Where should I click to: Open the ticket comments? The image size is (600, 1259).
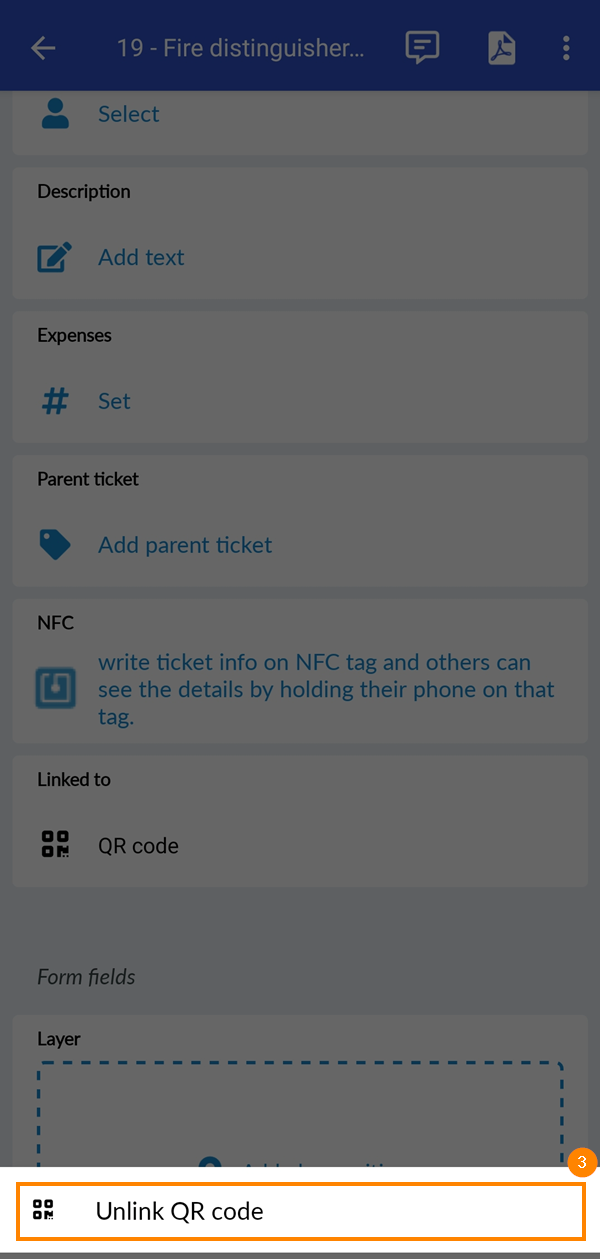(422, 47)
